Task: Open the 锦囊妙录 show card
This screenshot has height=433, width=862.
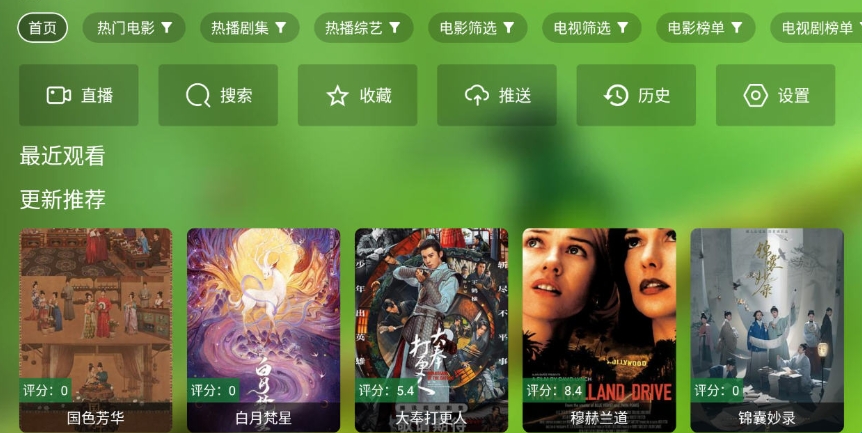Action: (767, 330)
